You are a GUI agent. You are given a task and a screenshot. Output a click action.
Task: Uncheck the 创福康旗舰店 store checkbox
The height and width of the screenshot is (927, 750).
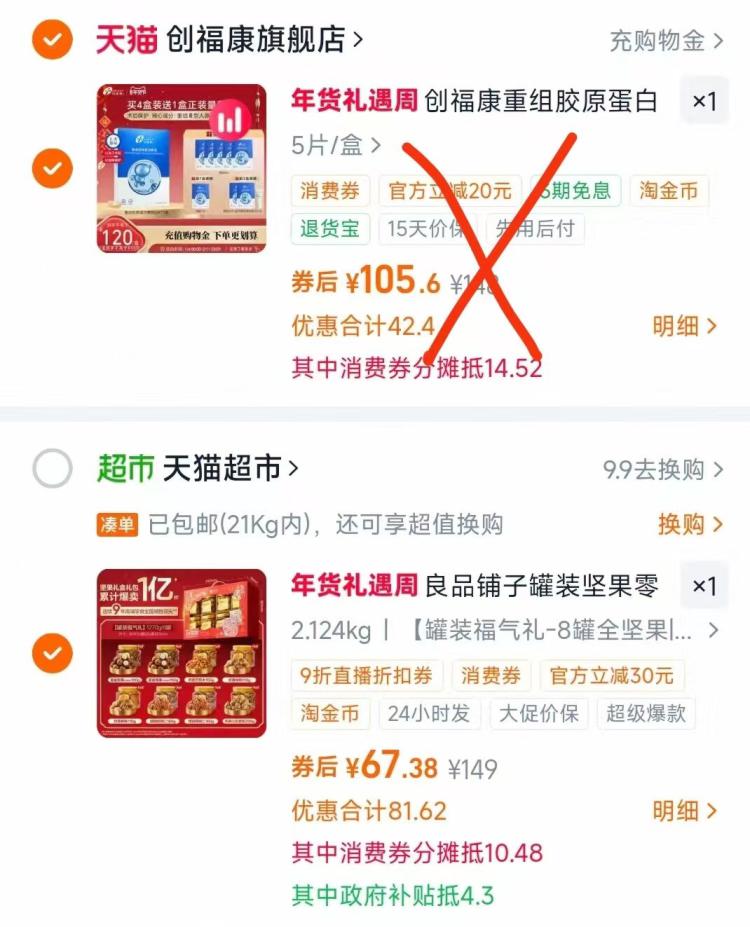(x=52, y=40)
